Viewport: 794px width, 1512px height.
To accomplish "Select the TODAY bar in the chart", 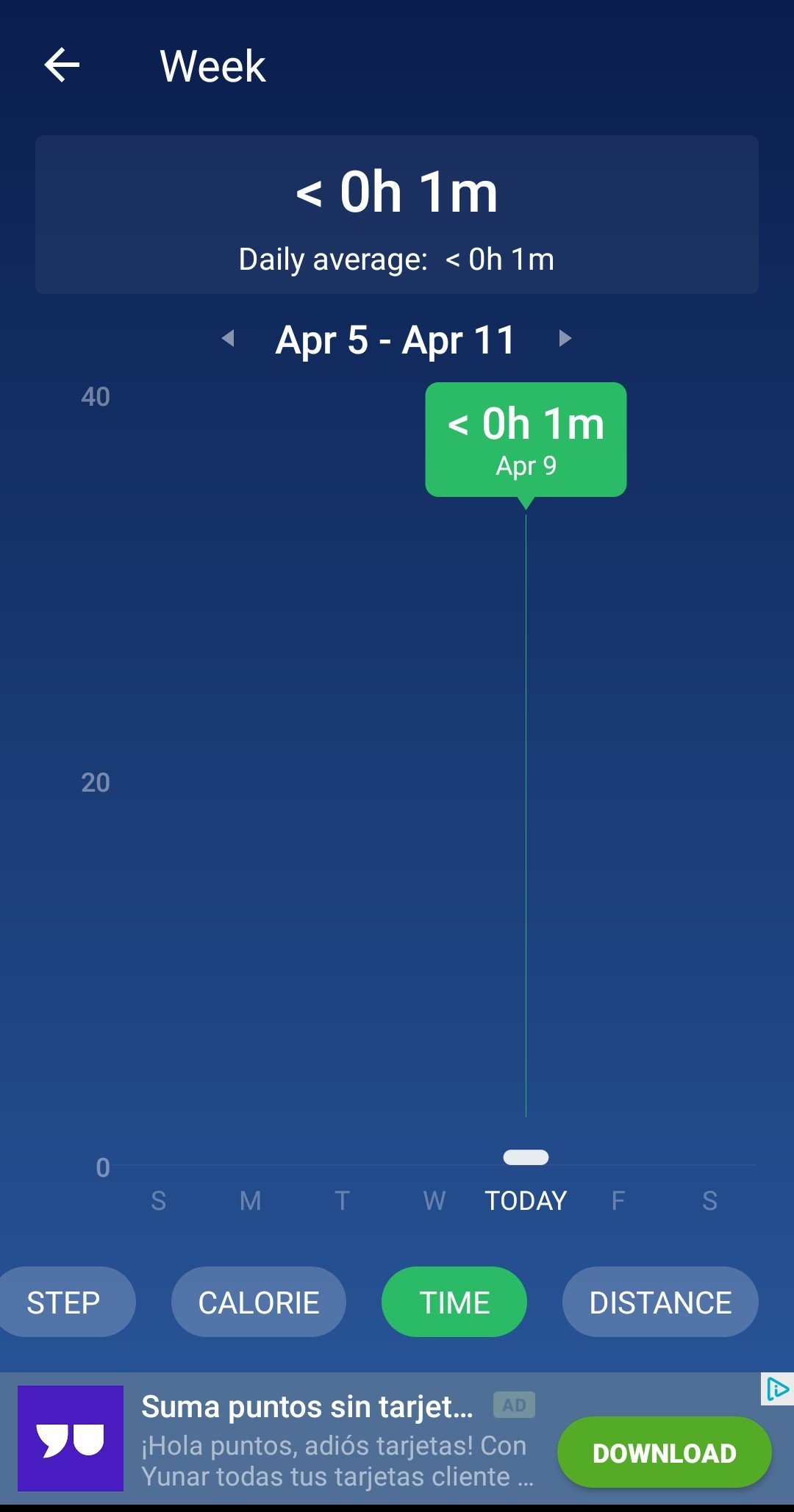I will coord(526,1158).
